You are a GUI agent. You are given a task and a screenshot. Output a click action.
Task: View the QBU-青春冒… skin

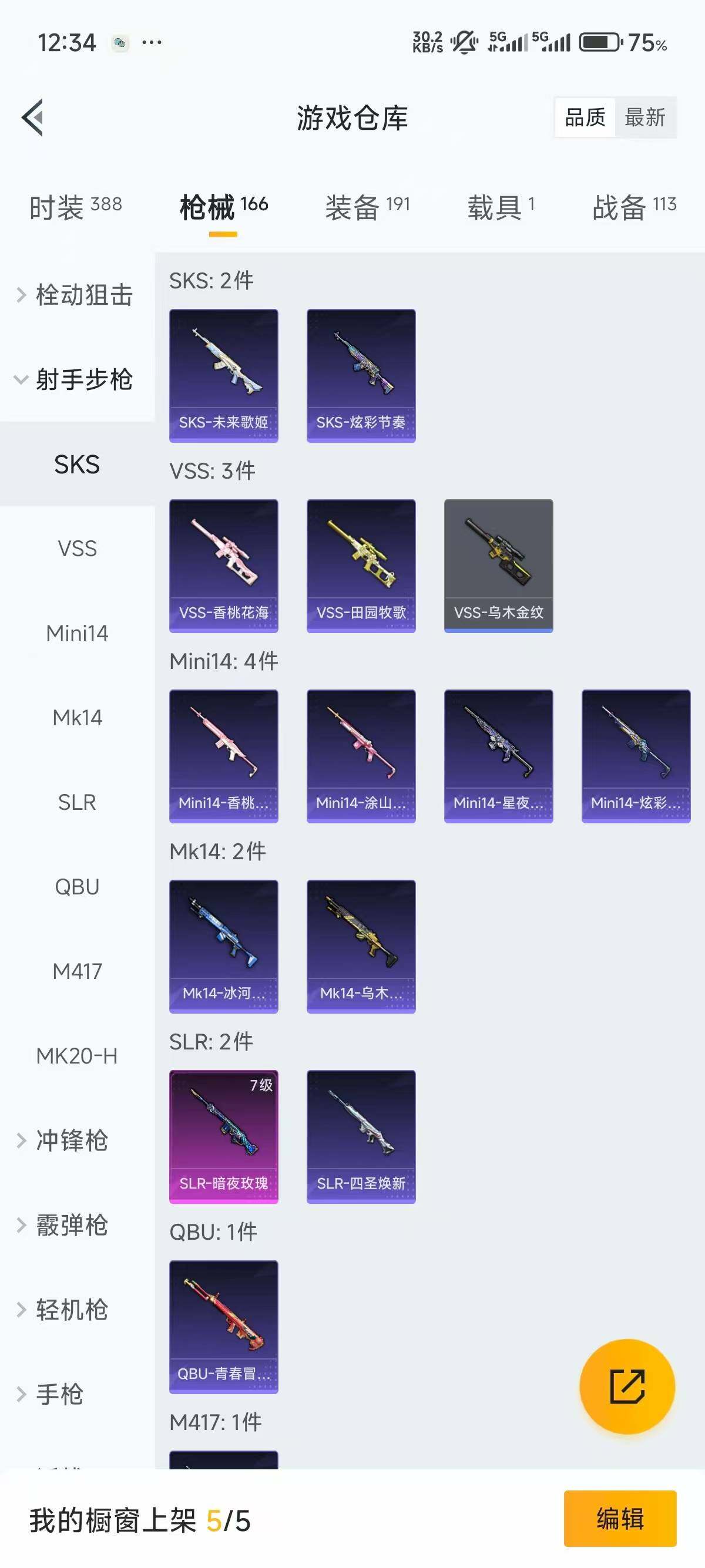tap(223, 1327)
